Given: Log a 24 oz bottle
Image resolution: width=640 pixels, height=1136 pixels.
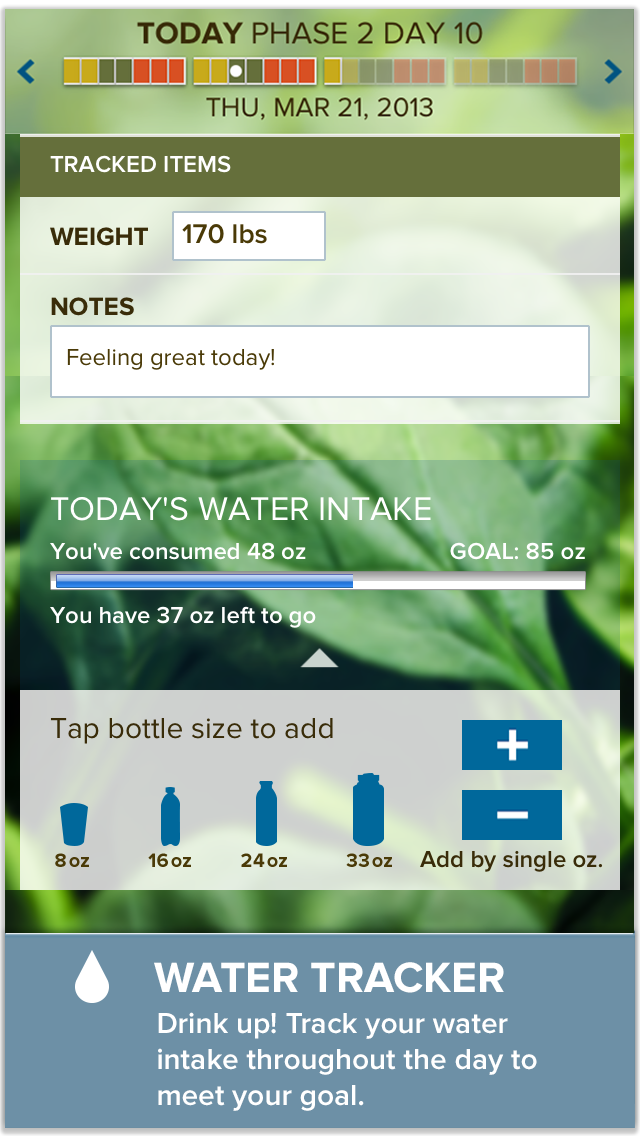Looking at the screenshot, I should click(x=265, y=814).
